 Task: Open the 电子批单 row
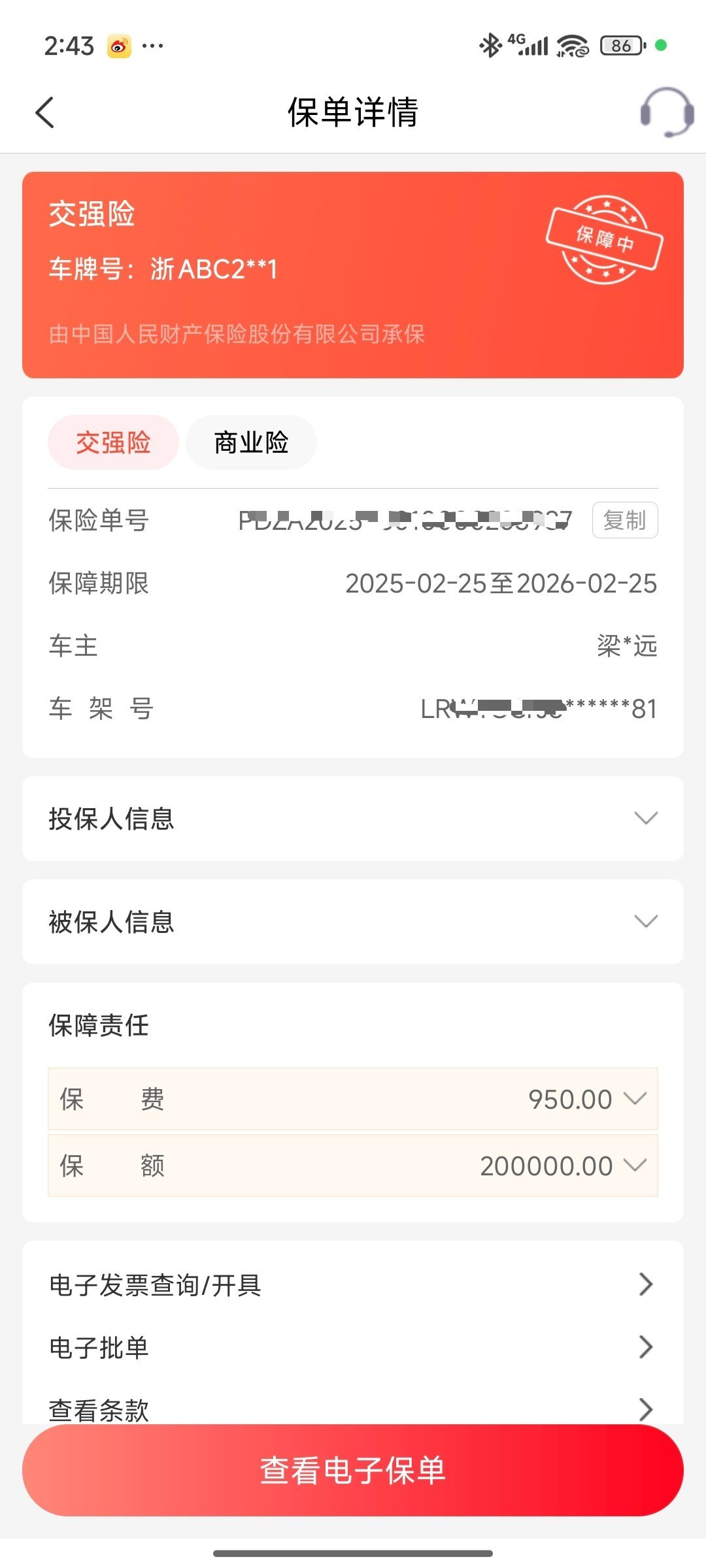click(353, 1347)
